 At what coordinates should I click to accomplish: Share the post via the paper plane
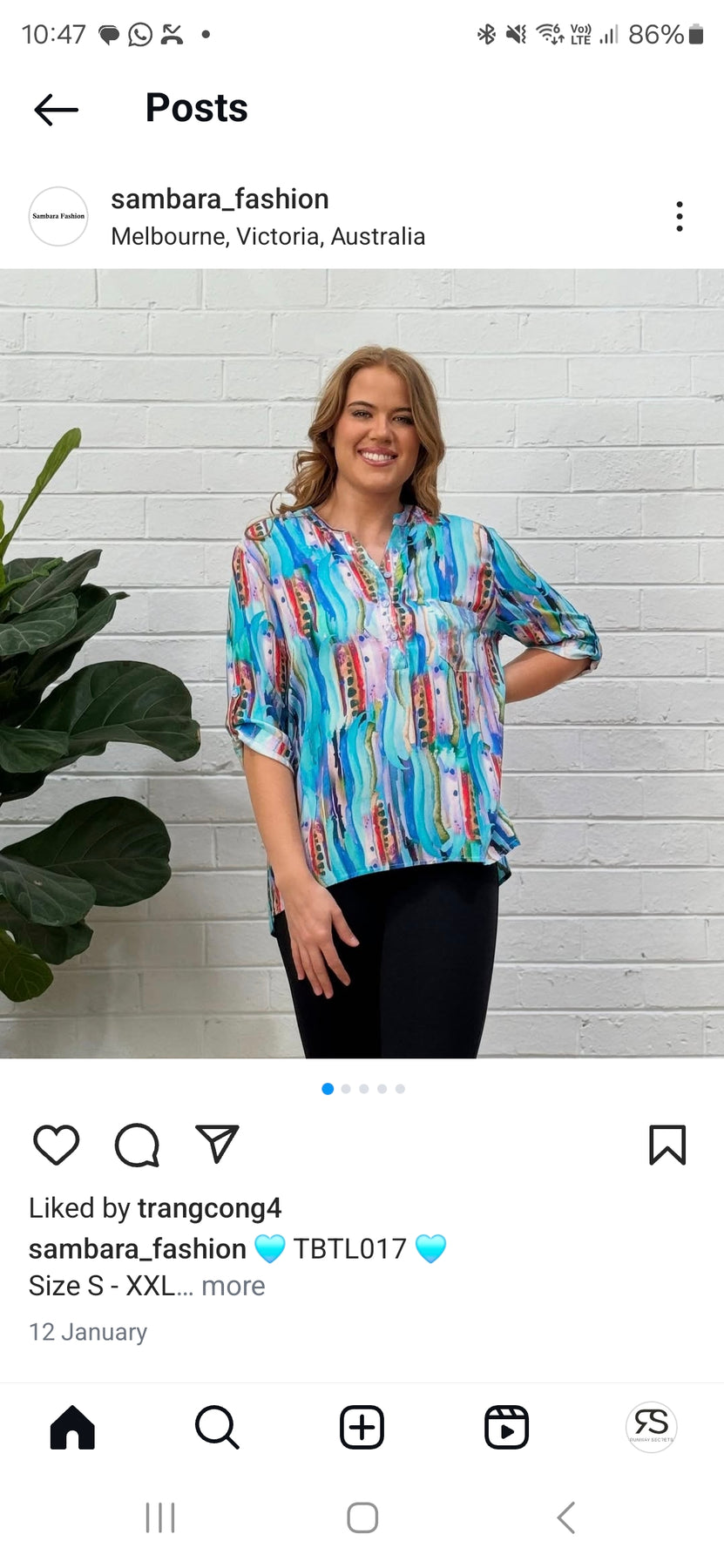coord(217,1144)
